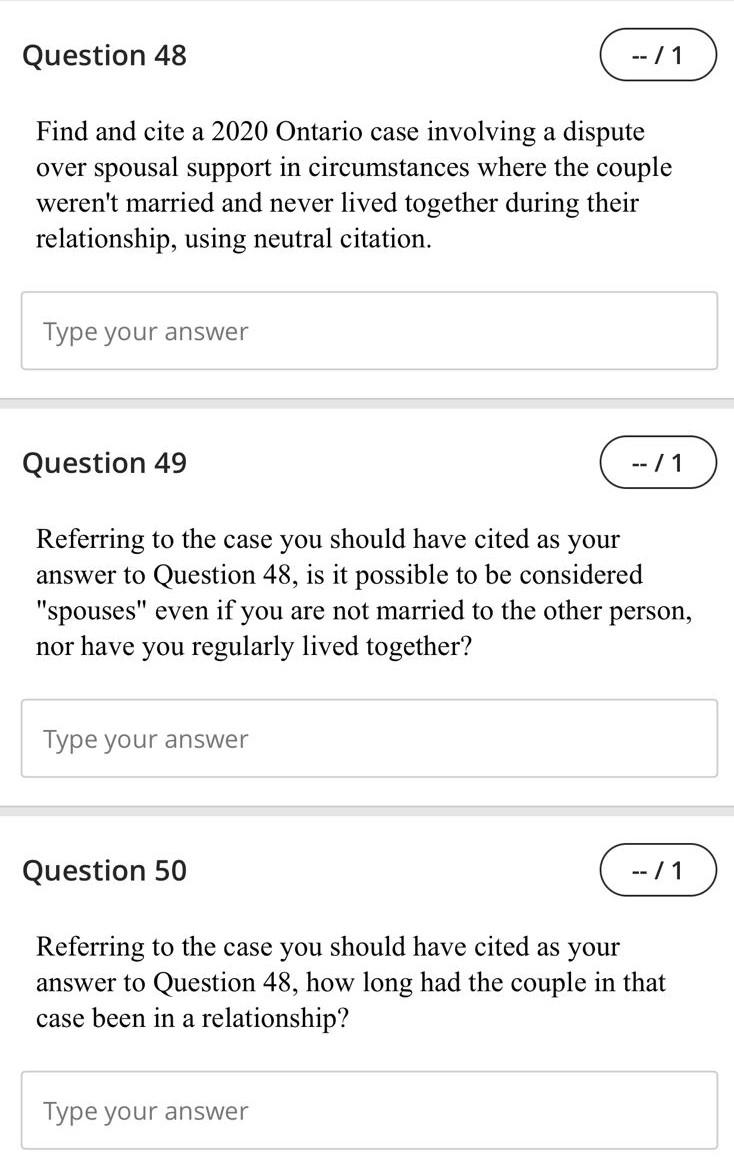Select the score badge next to Question 49
734x1159 pixels.
(657, 462)
